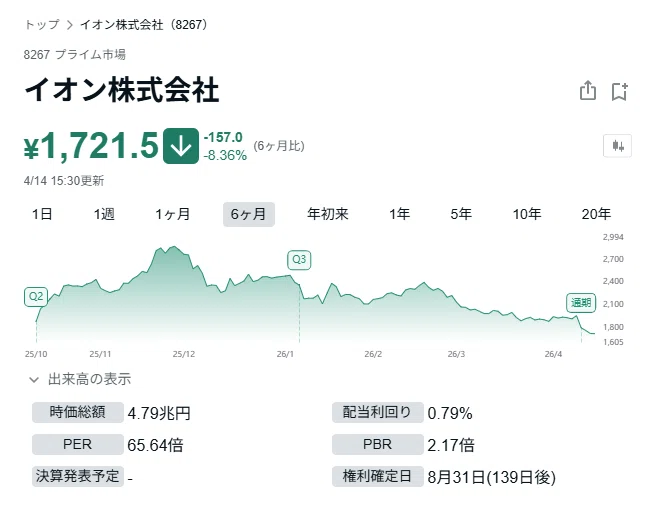657x505 pixels.
Task: Select the 1日 chart range
Action: (42, 214)
